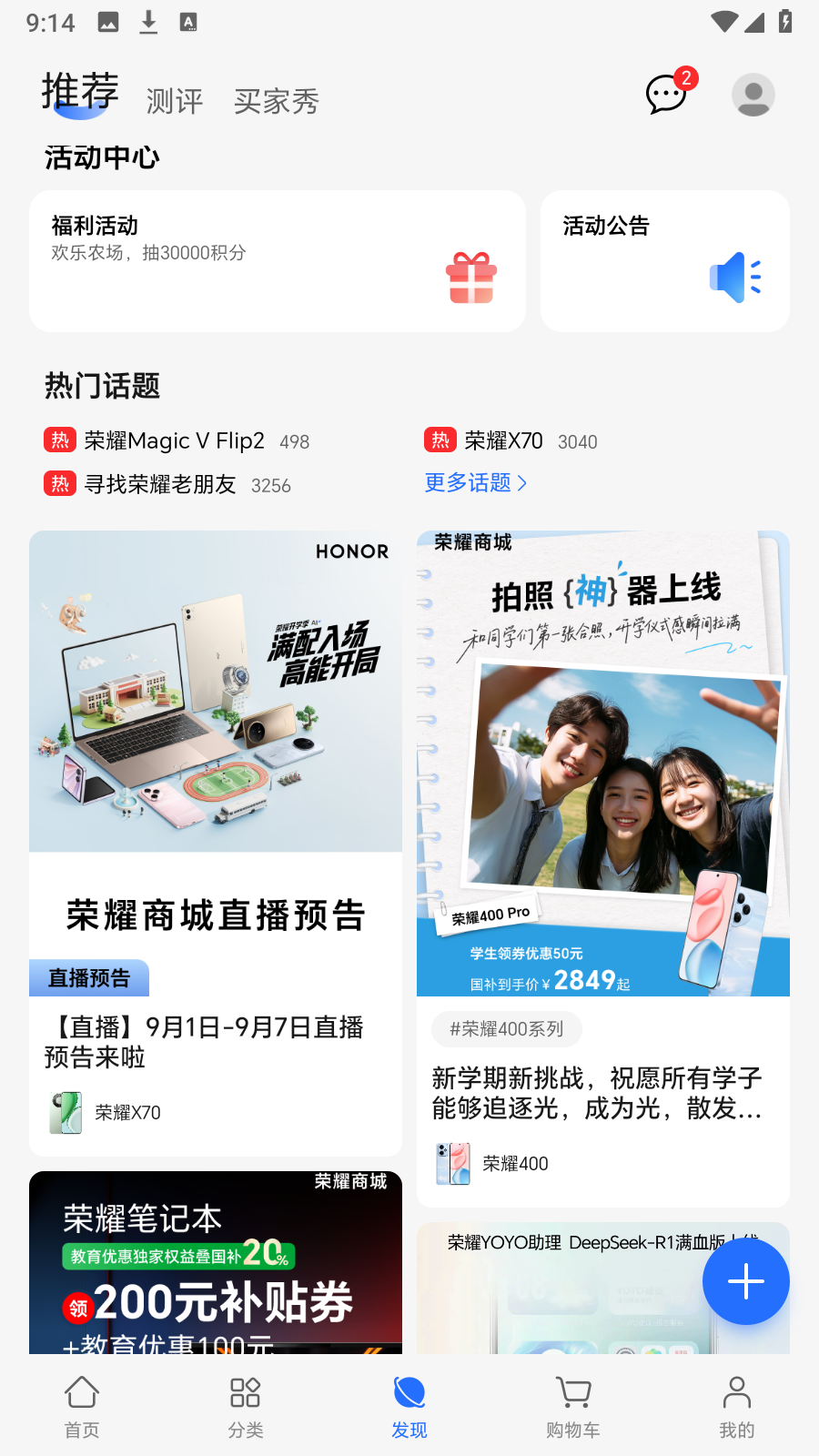This screenshot has width=819, height=1456.
Task: Open the 活动公告 card
Action: 664,261
